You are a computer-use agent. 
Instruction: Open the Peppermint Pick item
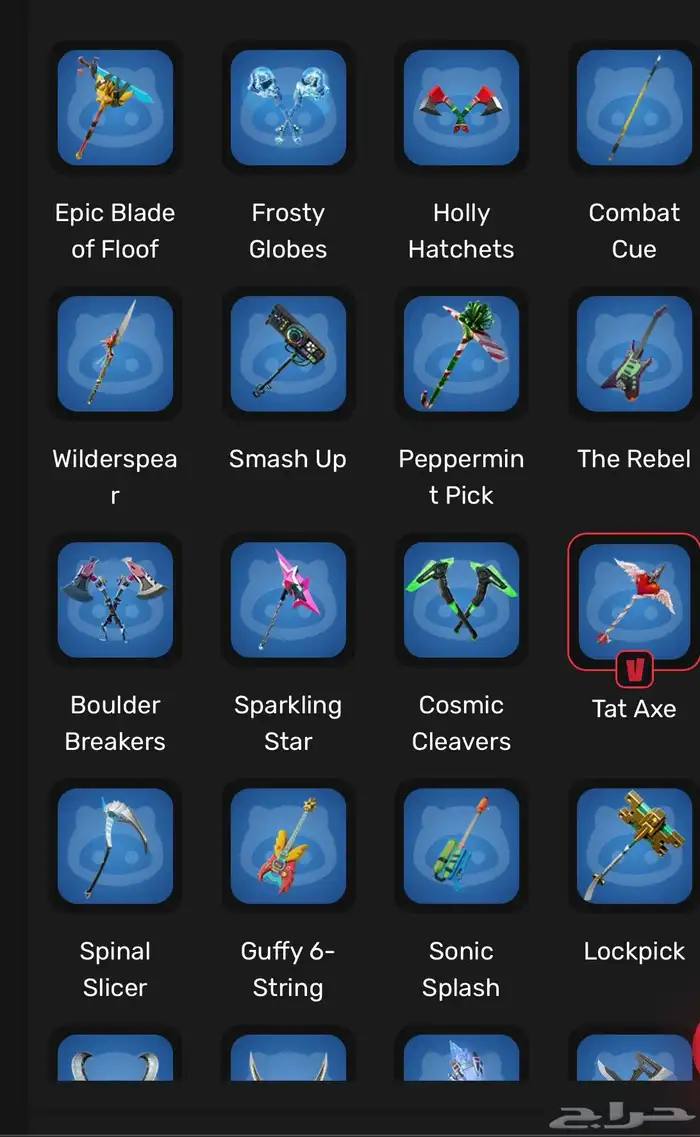click(461, 354)
